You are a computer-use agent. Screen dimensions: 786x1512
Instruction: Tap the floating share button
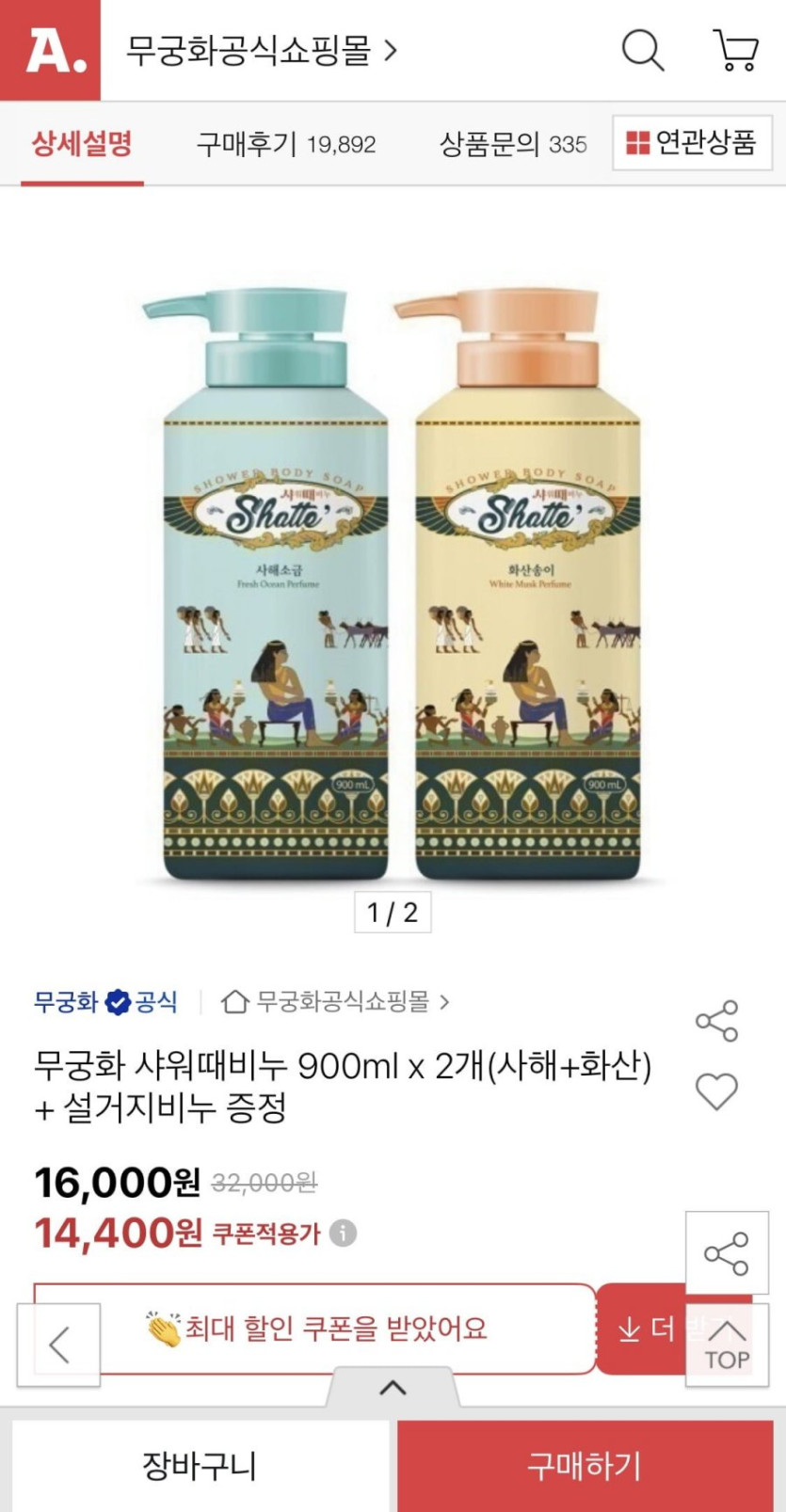pyautogui.click(x=727, y=1253)
